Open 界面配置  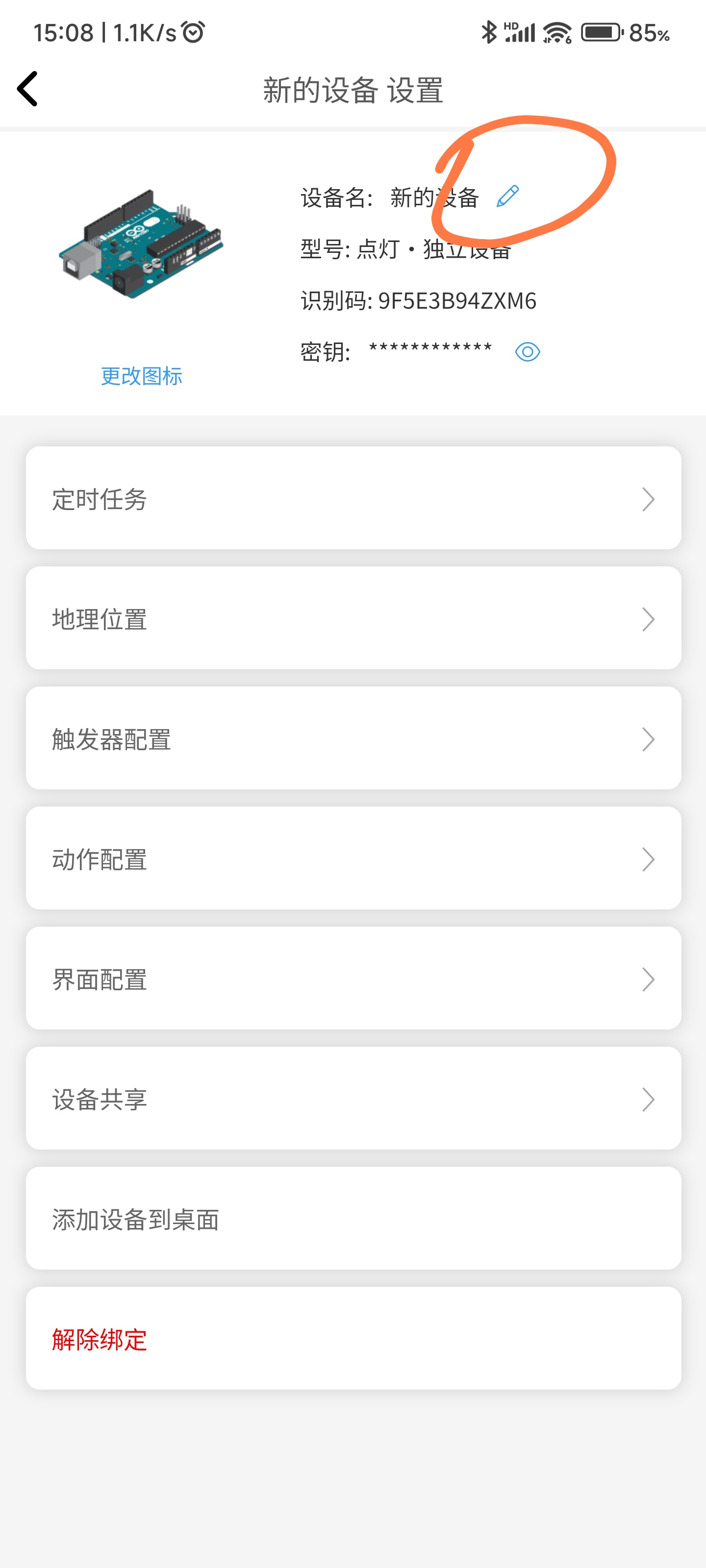353,978
